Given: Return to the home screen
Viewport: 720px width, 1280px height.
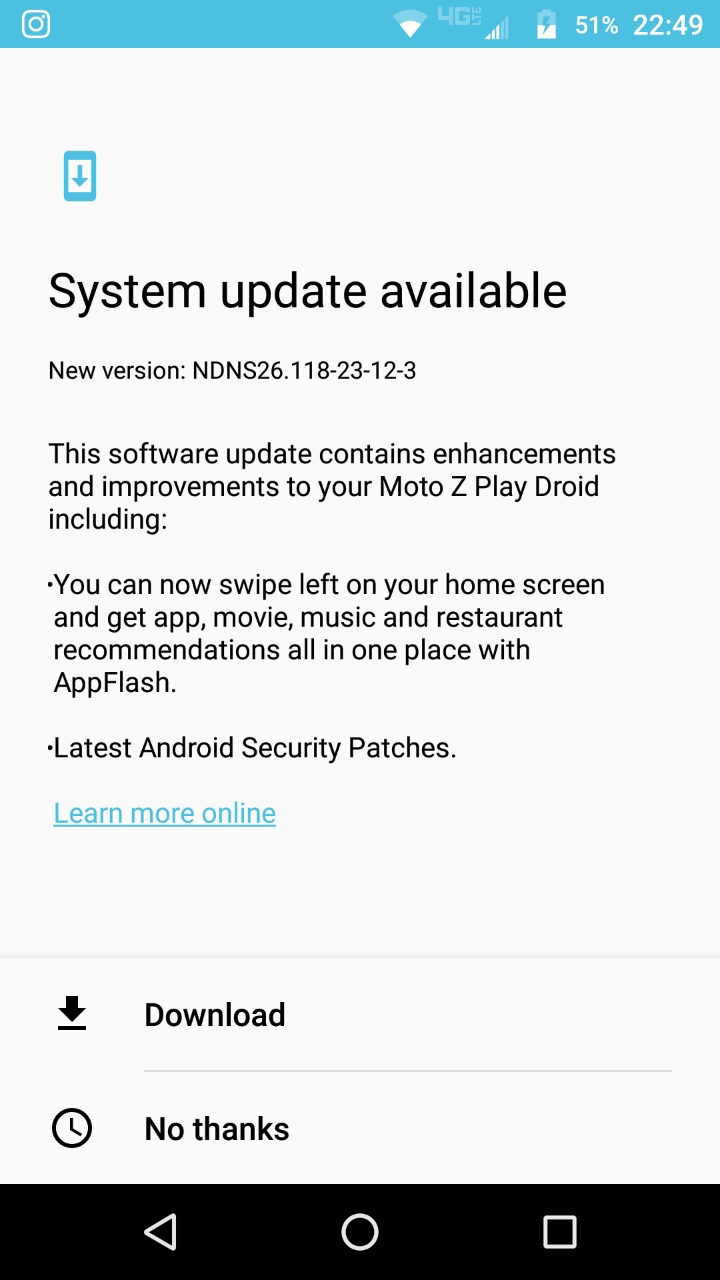Looking at the screenshot, I should 360,1231.
